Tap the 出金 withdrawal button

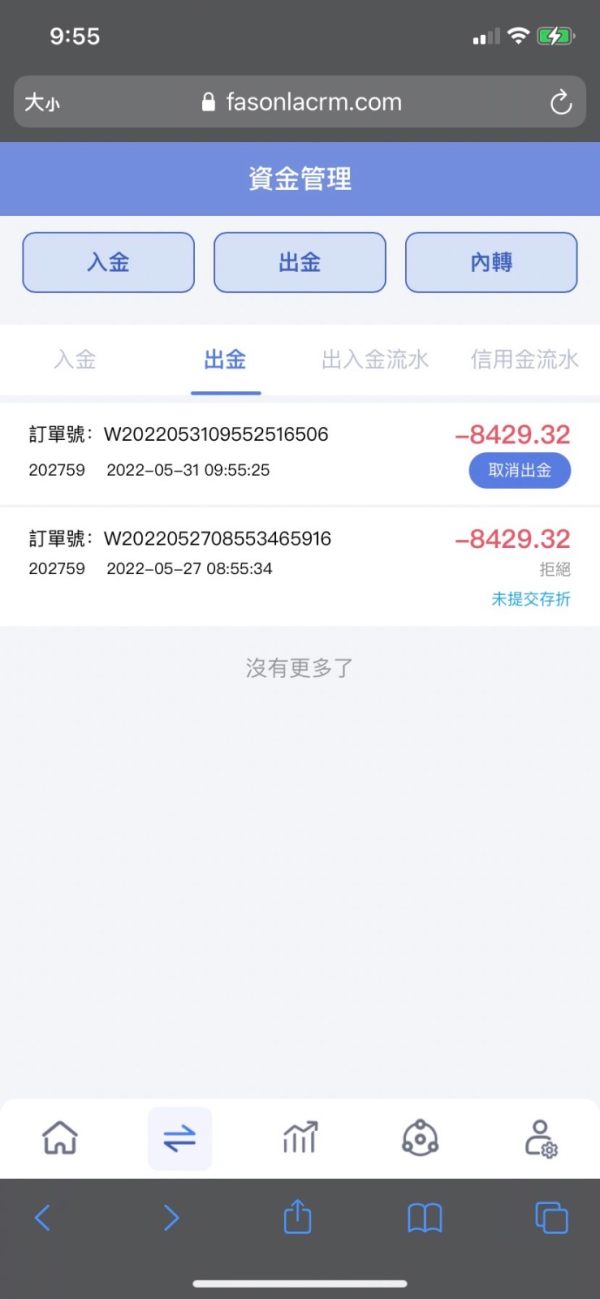point(300,262)
